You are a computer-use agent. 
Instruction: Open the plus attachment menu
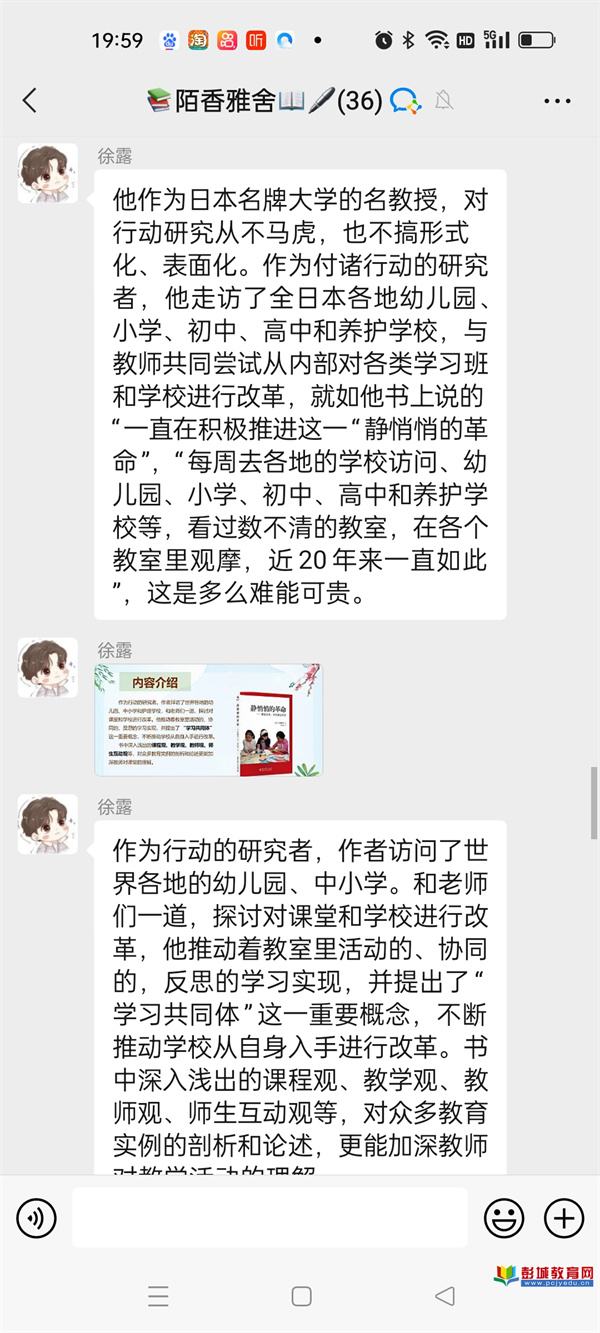[x=563, y=1217]
